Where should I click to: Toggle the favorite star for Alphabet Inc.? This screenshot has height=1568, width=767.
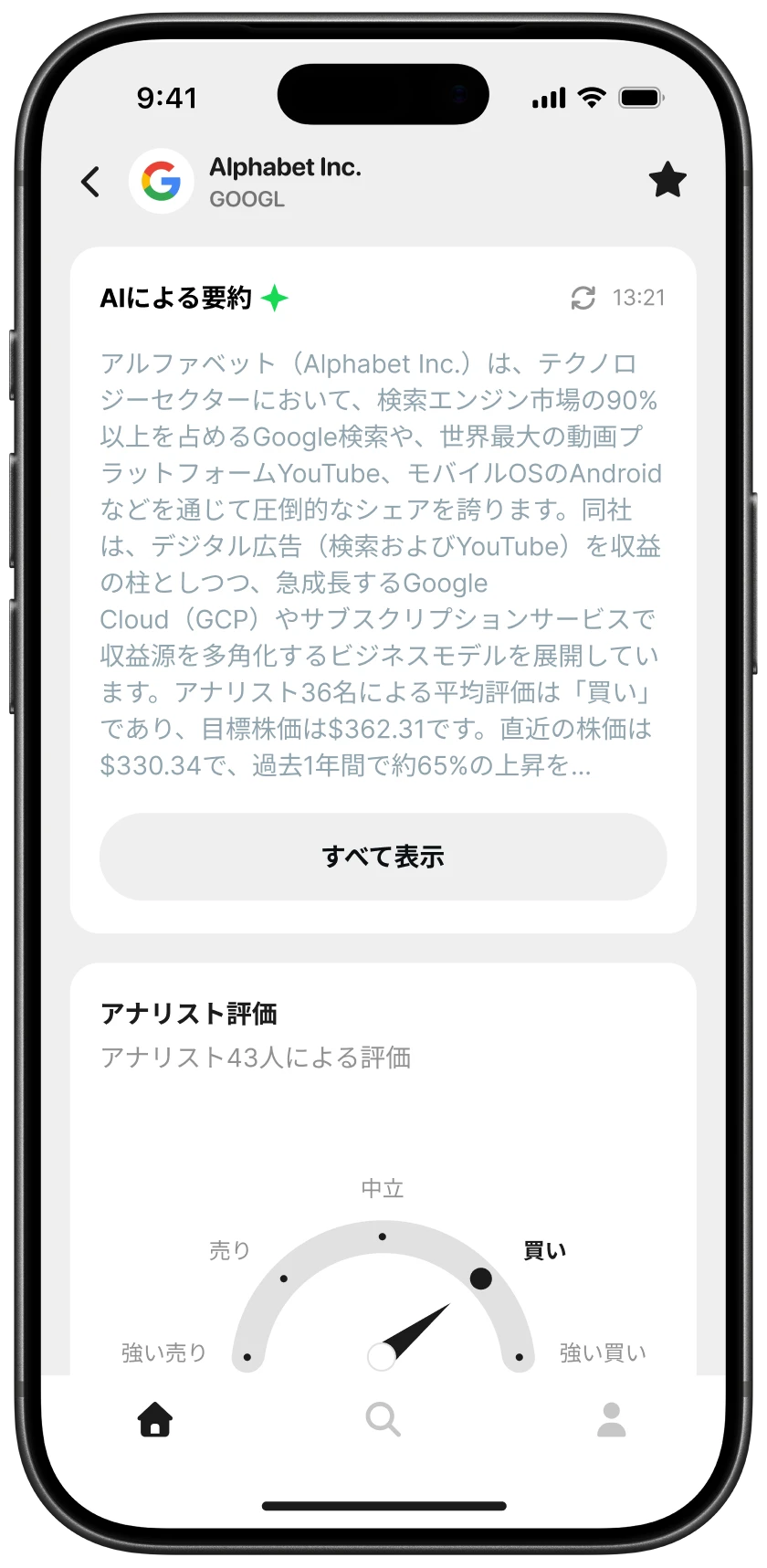667,180
